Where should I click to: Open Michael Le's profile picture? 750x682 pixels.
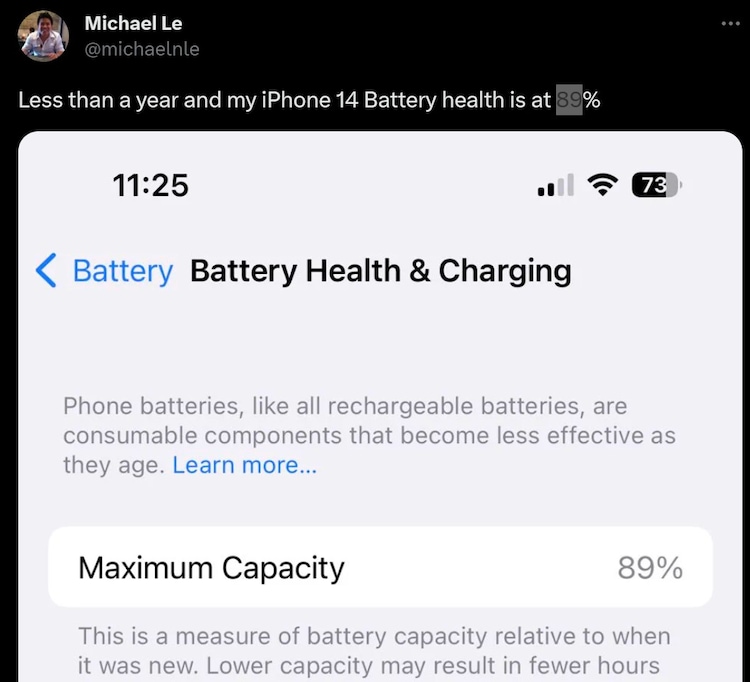pos(44,36)
